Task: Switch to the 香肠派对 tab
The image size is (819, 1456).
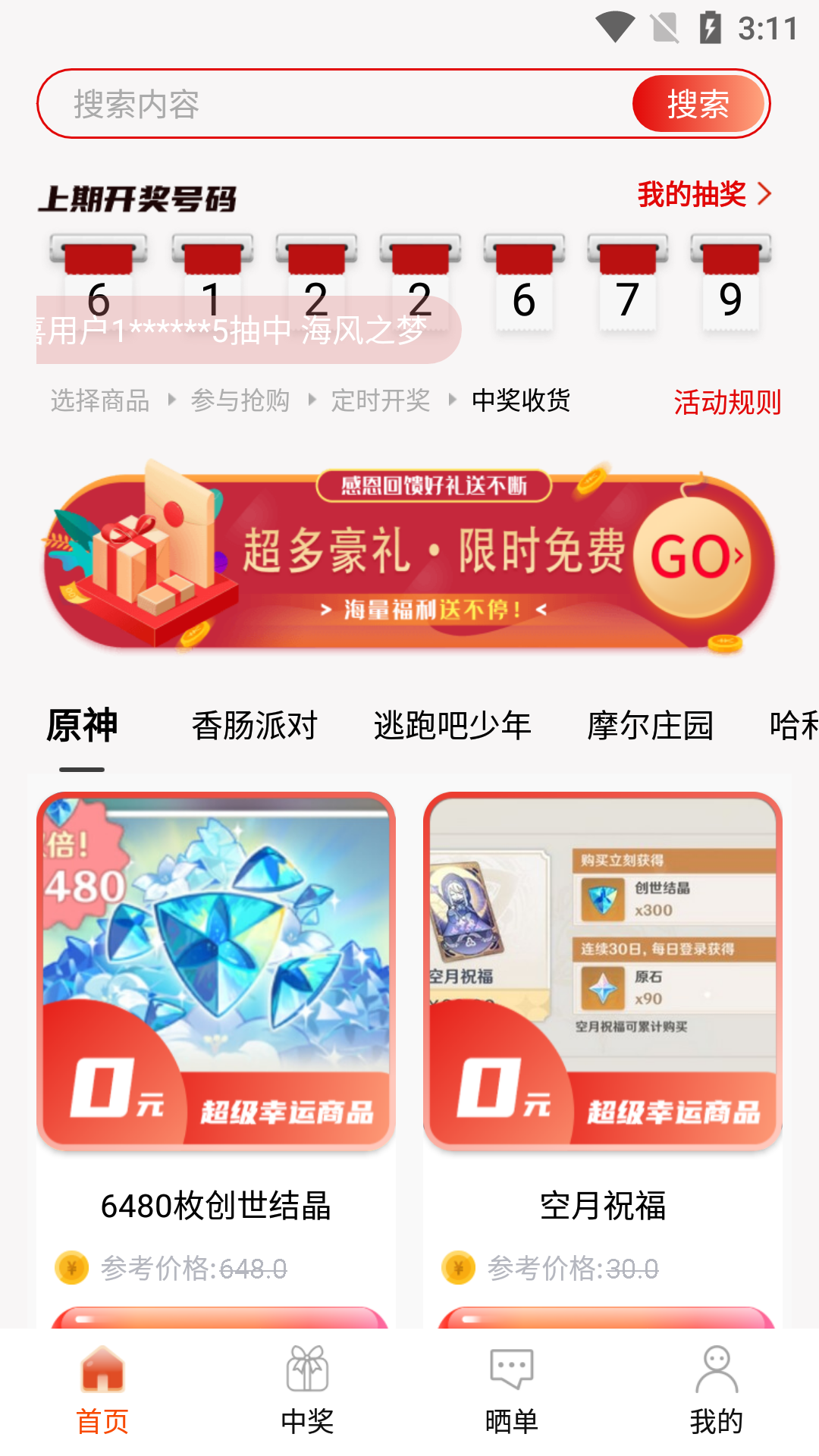Action: pos(254,726)
